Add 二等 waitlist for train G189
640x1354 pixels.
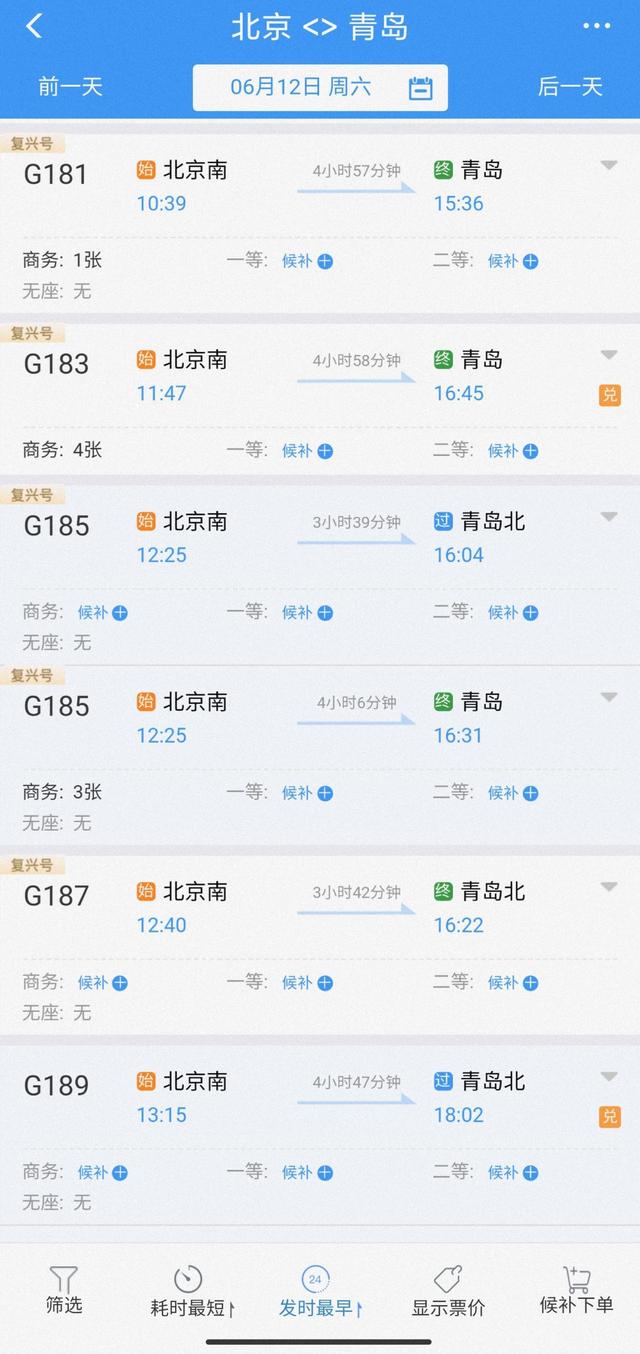point(513,1172)
